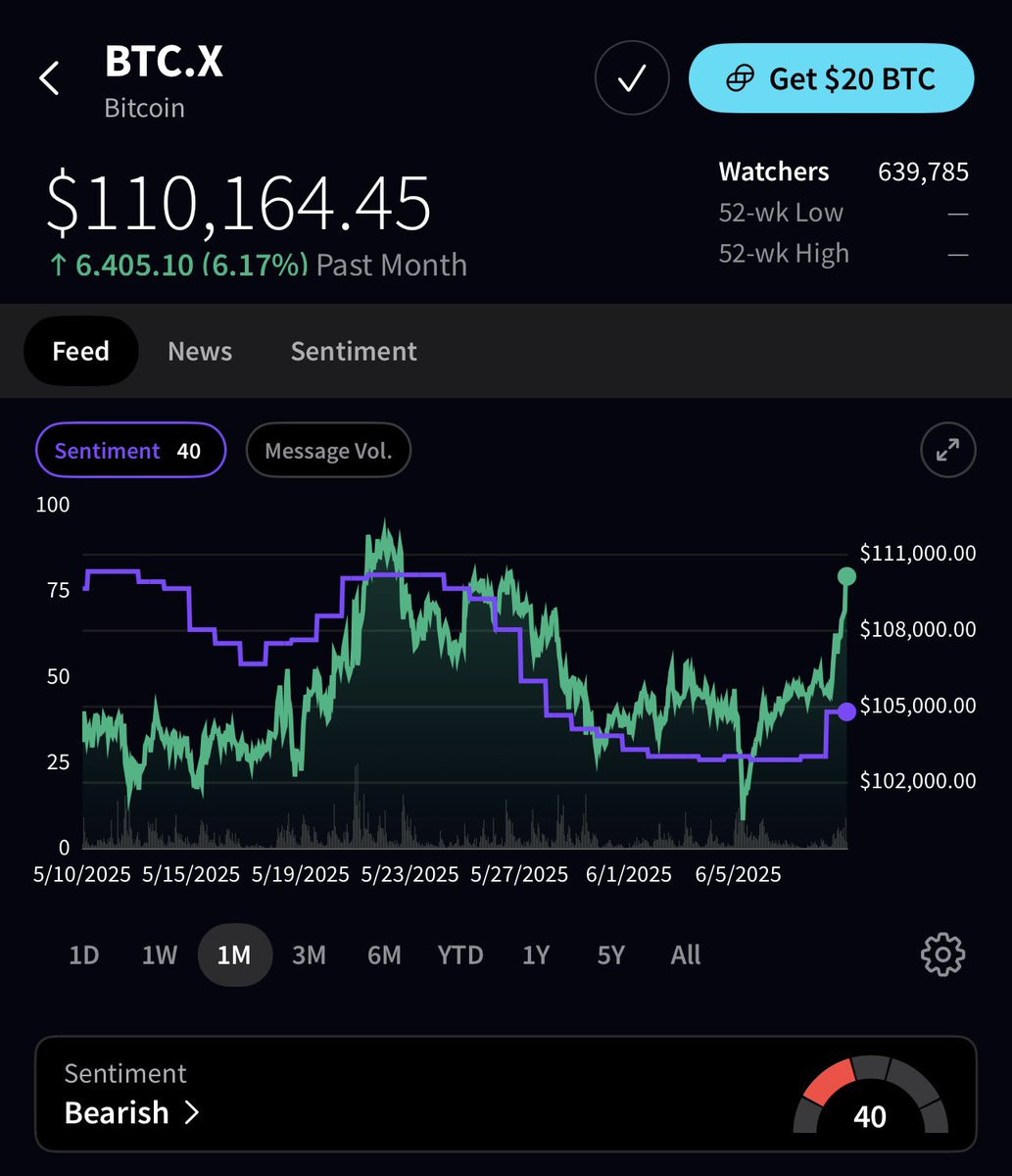The width and height of the screenshot is (1012, 1176).
Task: Select the Sentiment 40 chart chip
Action: point(130,451)
